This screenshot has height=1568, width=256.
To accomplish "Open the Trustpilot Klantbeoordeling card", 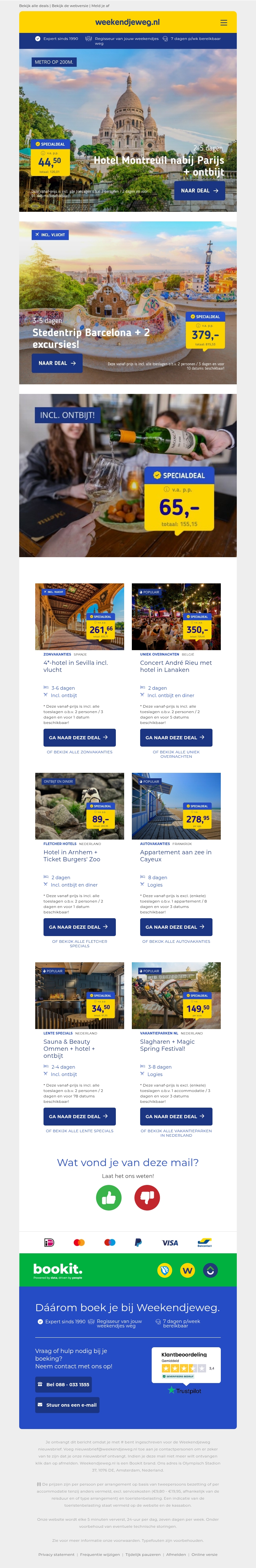I will tap(186, 1371).
